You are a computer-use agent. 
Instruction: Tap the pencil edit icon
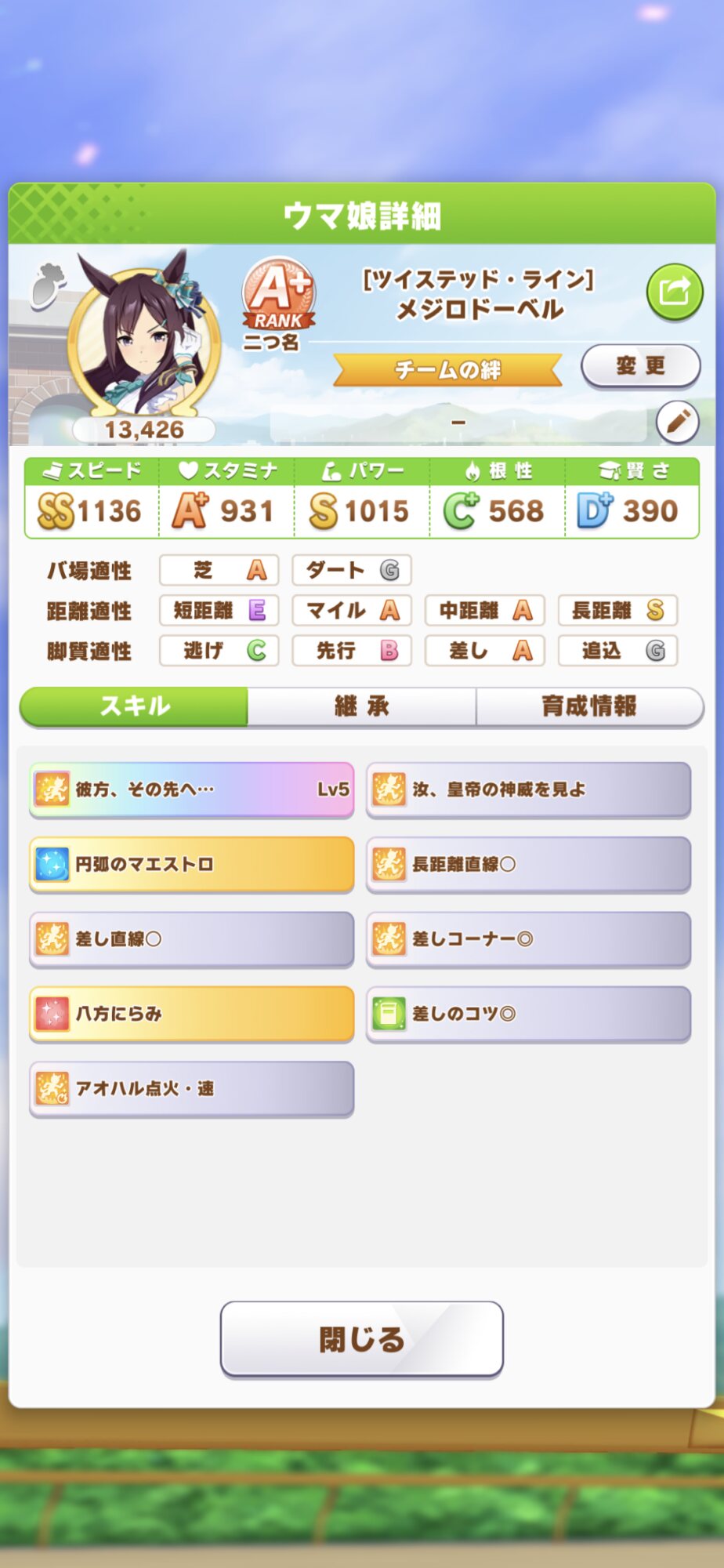click(677, 423)
